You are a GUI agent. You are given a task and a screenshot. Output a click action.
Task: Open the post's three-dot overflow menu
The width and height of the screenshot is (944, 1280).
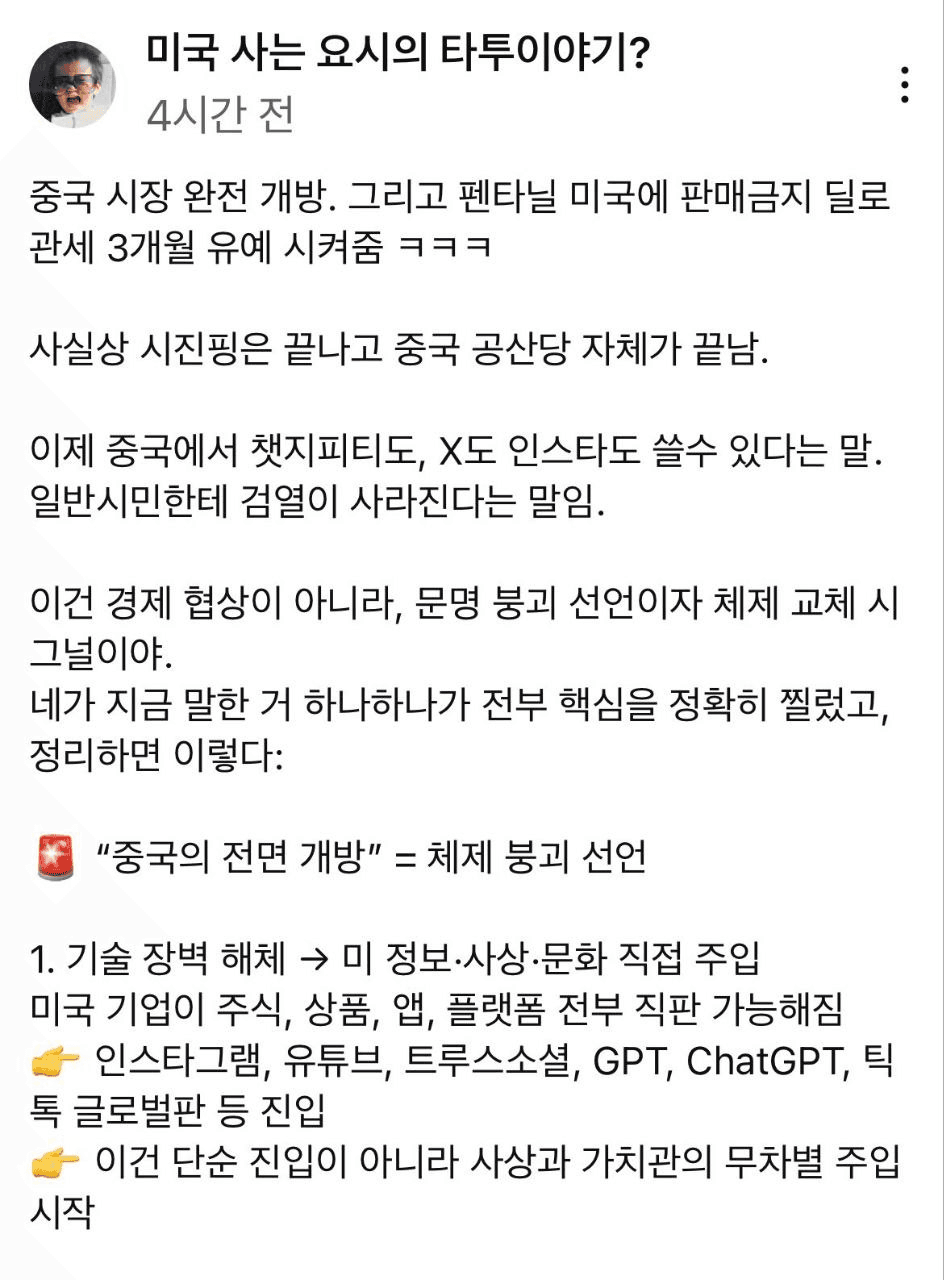(904, 85)
